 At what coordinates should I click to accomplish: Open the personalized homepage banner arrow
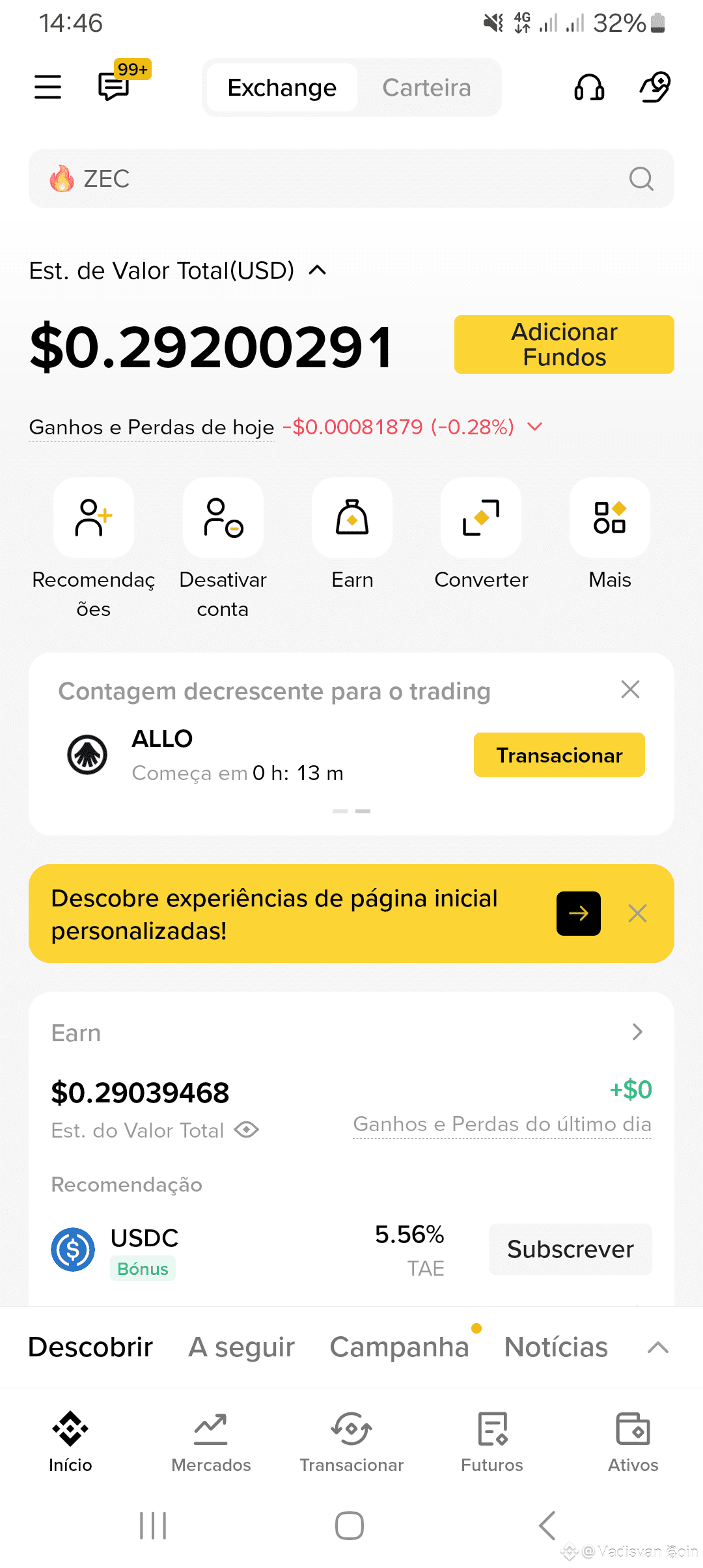[579, 914]
